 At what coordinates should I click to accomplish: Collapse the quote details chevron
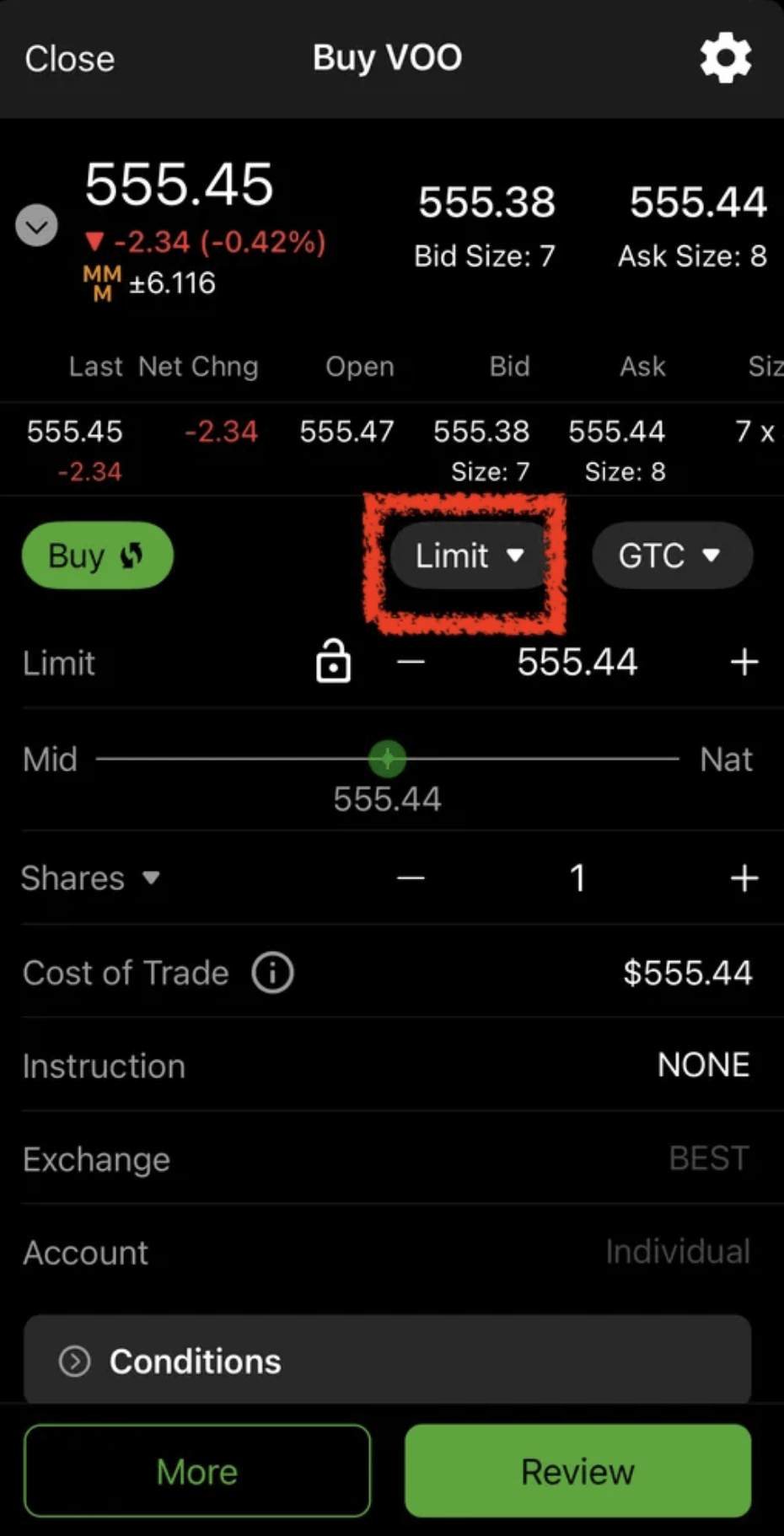pos(37,226)
